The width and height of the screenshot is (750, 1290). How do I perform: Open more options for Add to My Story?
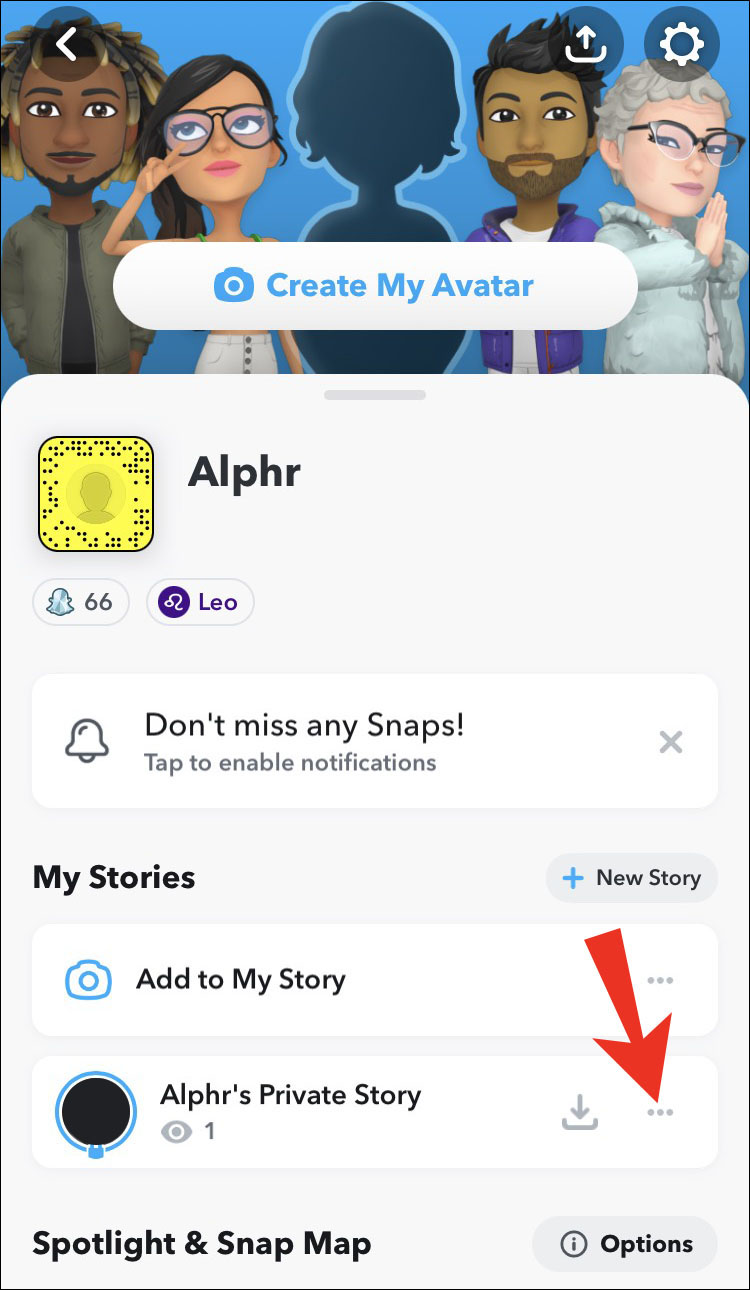(660, 980)
